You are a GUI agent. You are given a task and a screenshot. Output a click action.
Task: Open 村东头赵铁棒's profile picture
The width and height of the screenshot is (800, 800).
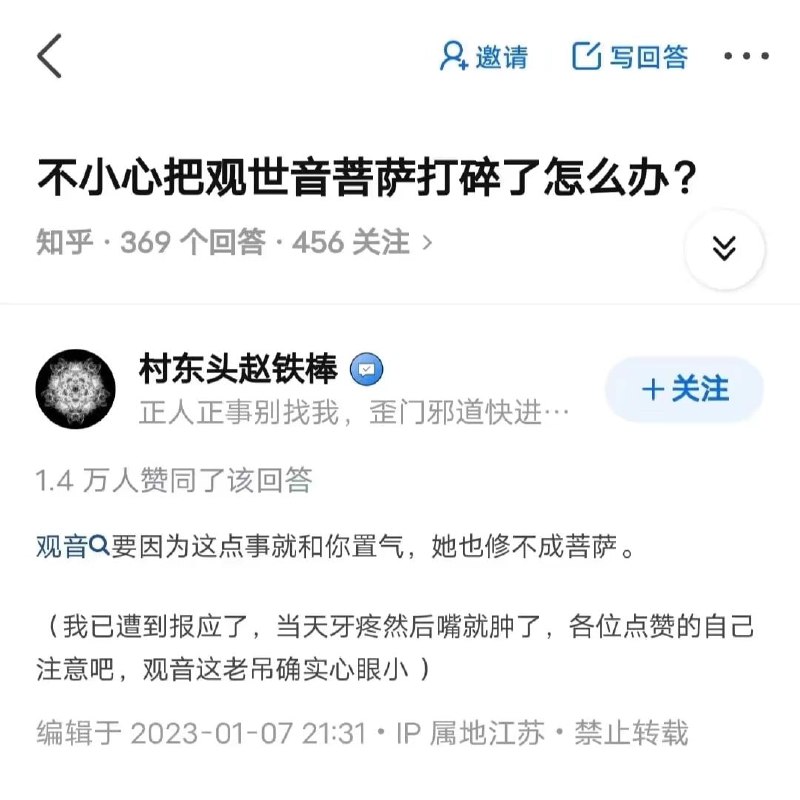point(75,389)
